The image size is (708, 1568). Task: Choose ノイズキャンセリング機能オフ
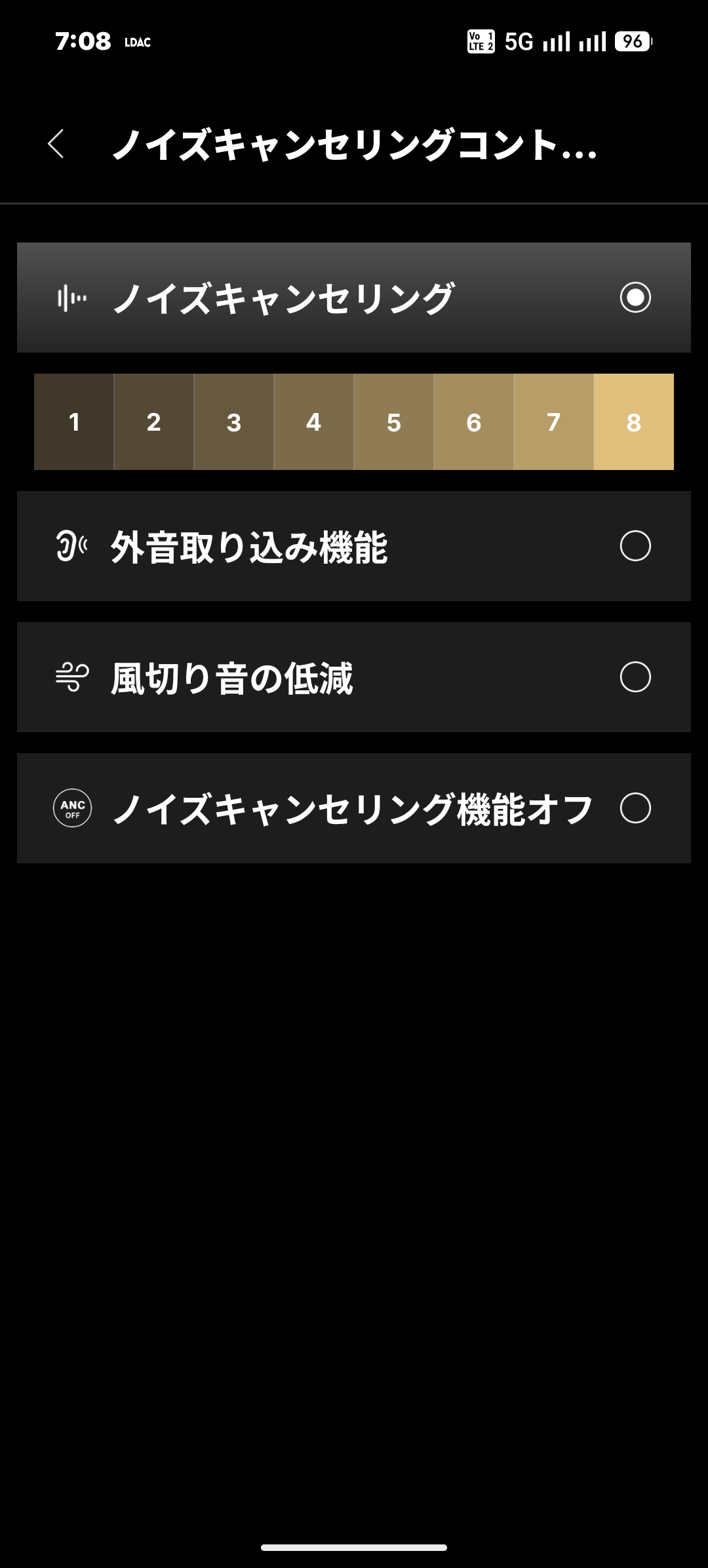tap(354, 808)
